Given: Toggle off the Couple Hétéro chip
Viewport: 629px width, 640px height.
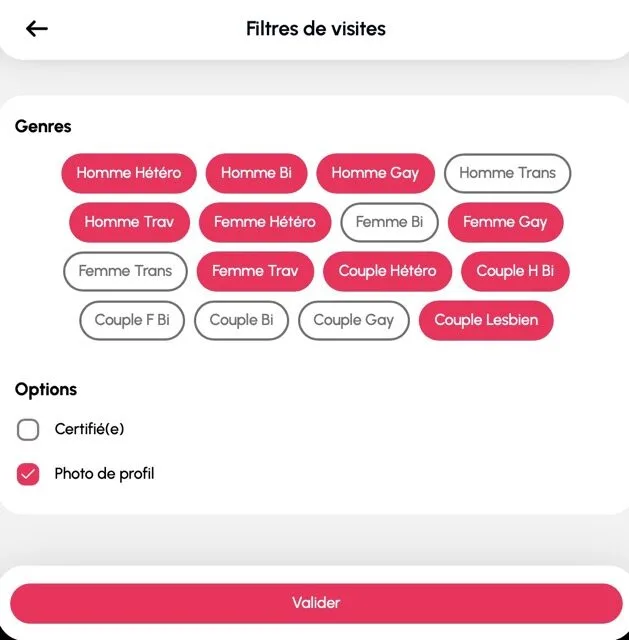Looking at the screenshot, I should click(x=387, y=271).
